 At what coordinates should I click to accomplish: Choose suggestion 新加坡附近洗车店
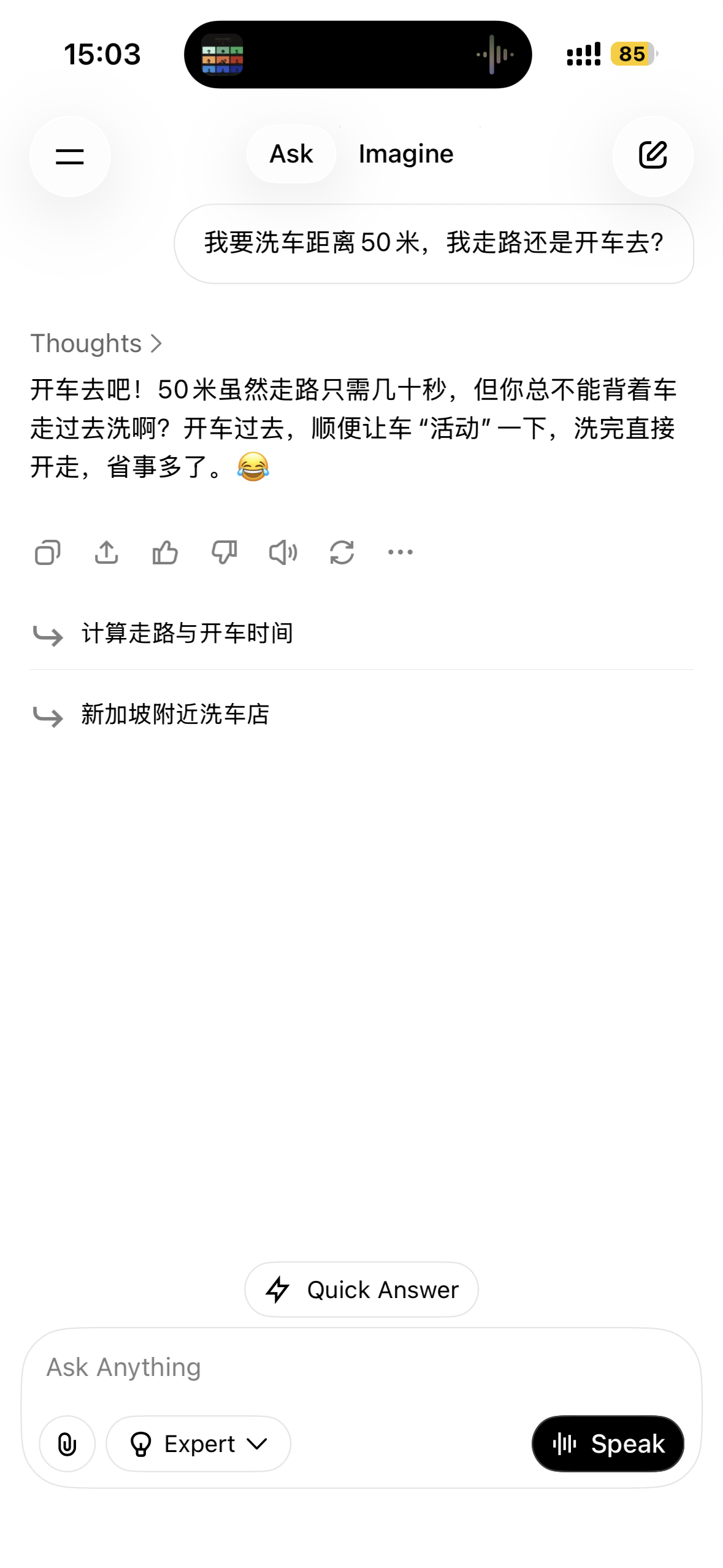361,715
